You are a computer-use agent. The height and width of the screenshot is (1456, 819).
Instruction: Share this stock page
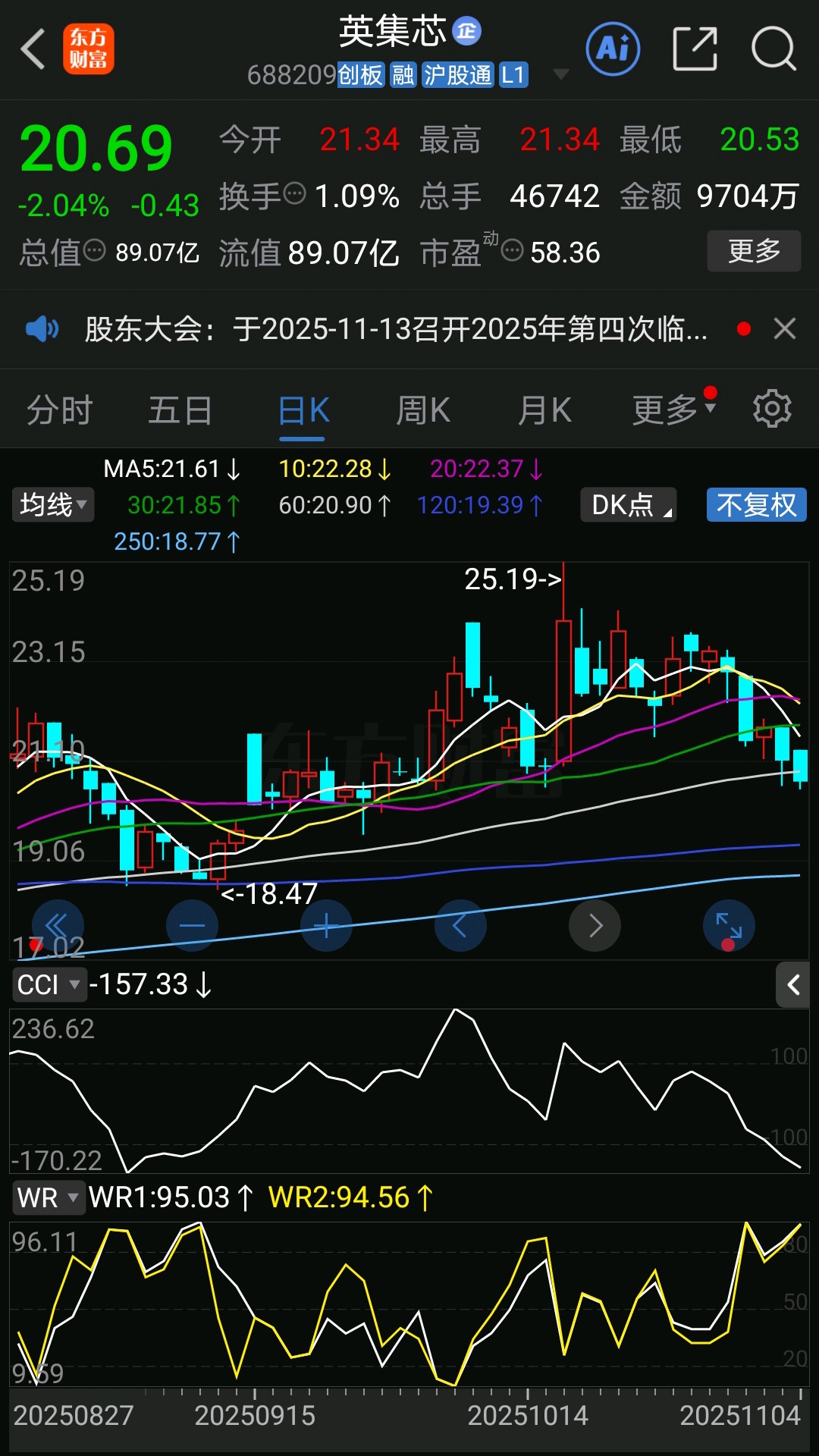695,49
